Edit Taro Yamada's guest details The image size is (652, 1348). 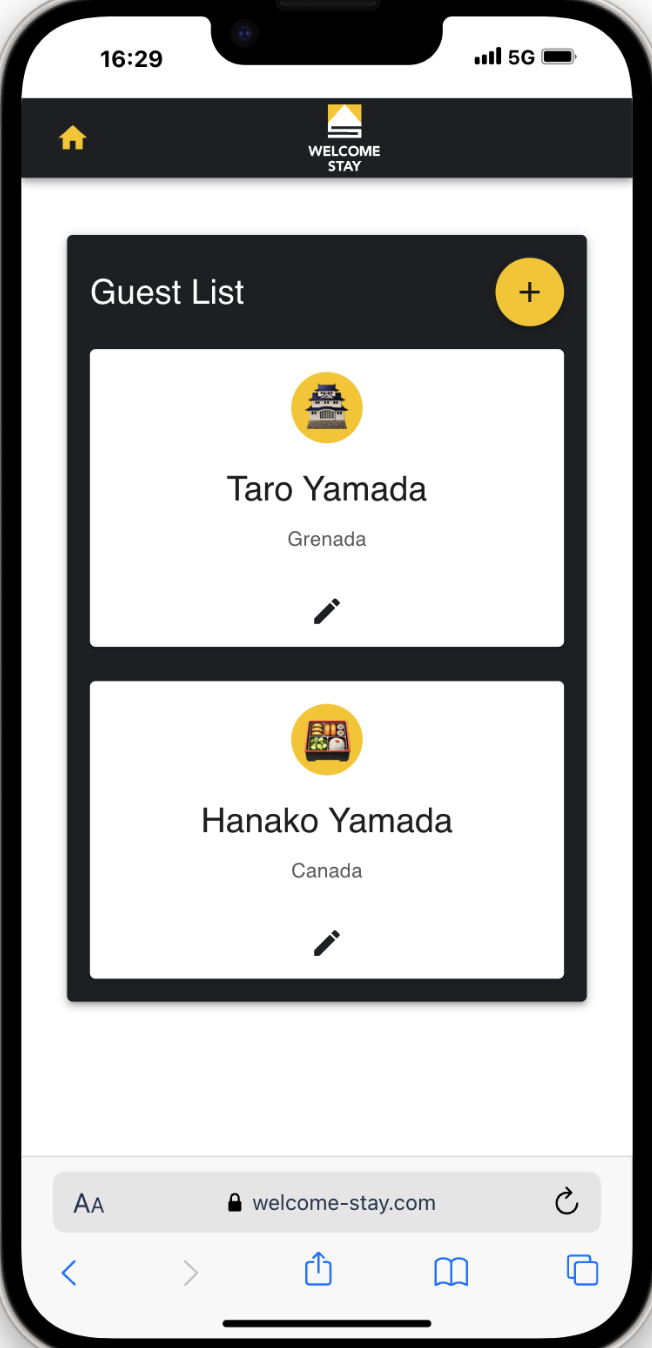tap(326, 611)
